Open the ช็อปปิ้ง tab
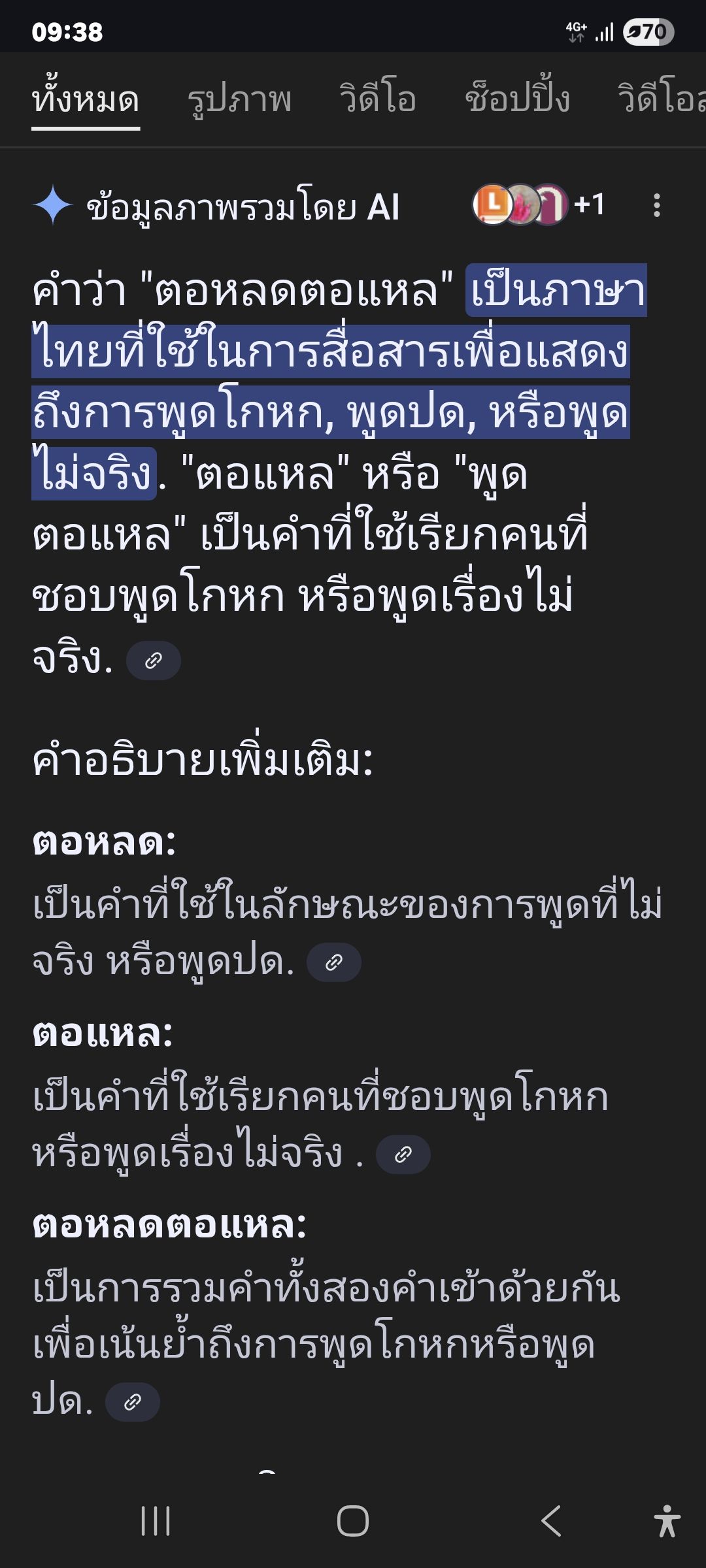706x1568 pixels. [517, 99]
